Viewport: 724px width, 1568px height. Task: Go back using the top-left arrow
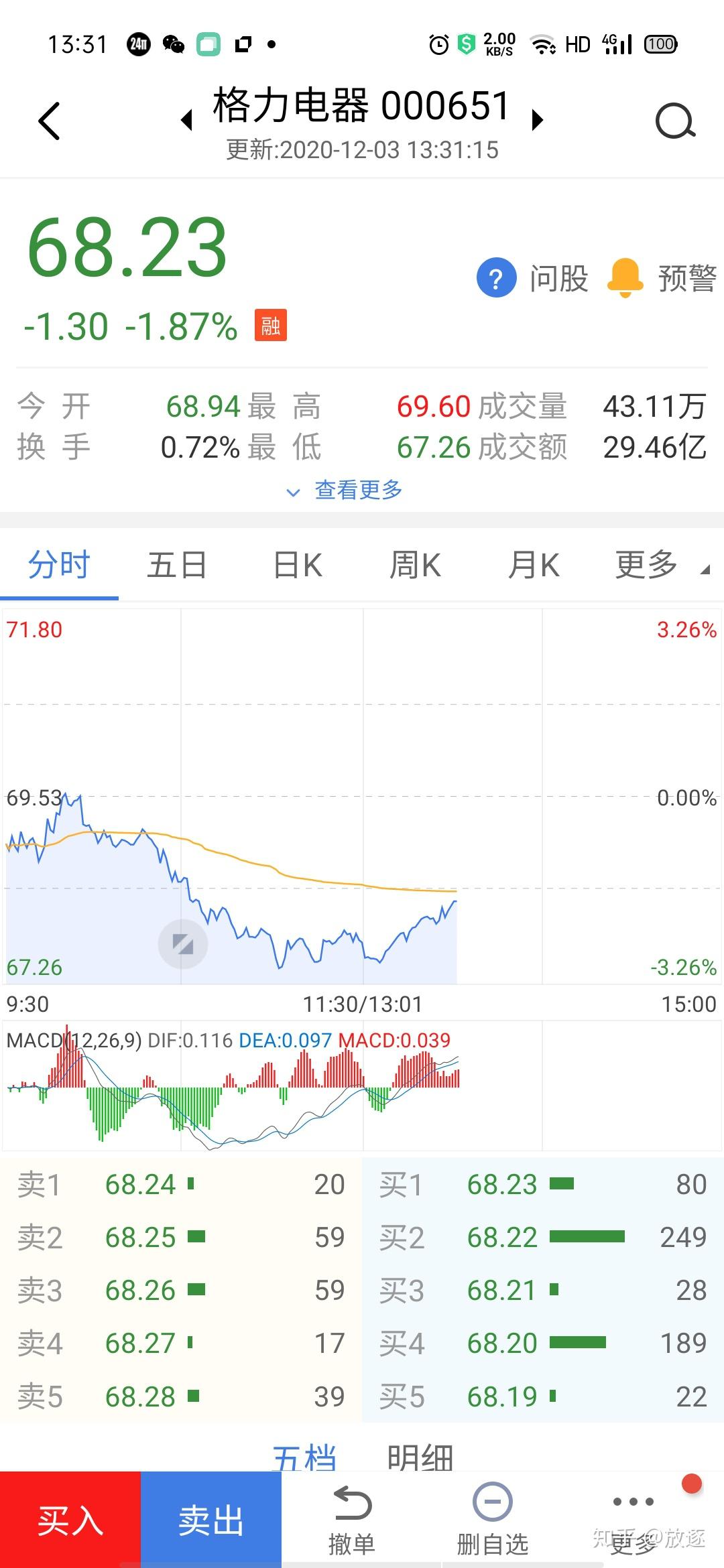tap(49, 121)
